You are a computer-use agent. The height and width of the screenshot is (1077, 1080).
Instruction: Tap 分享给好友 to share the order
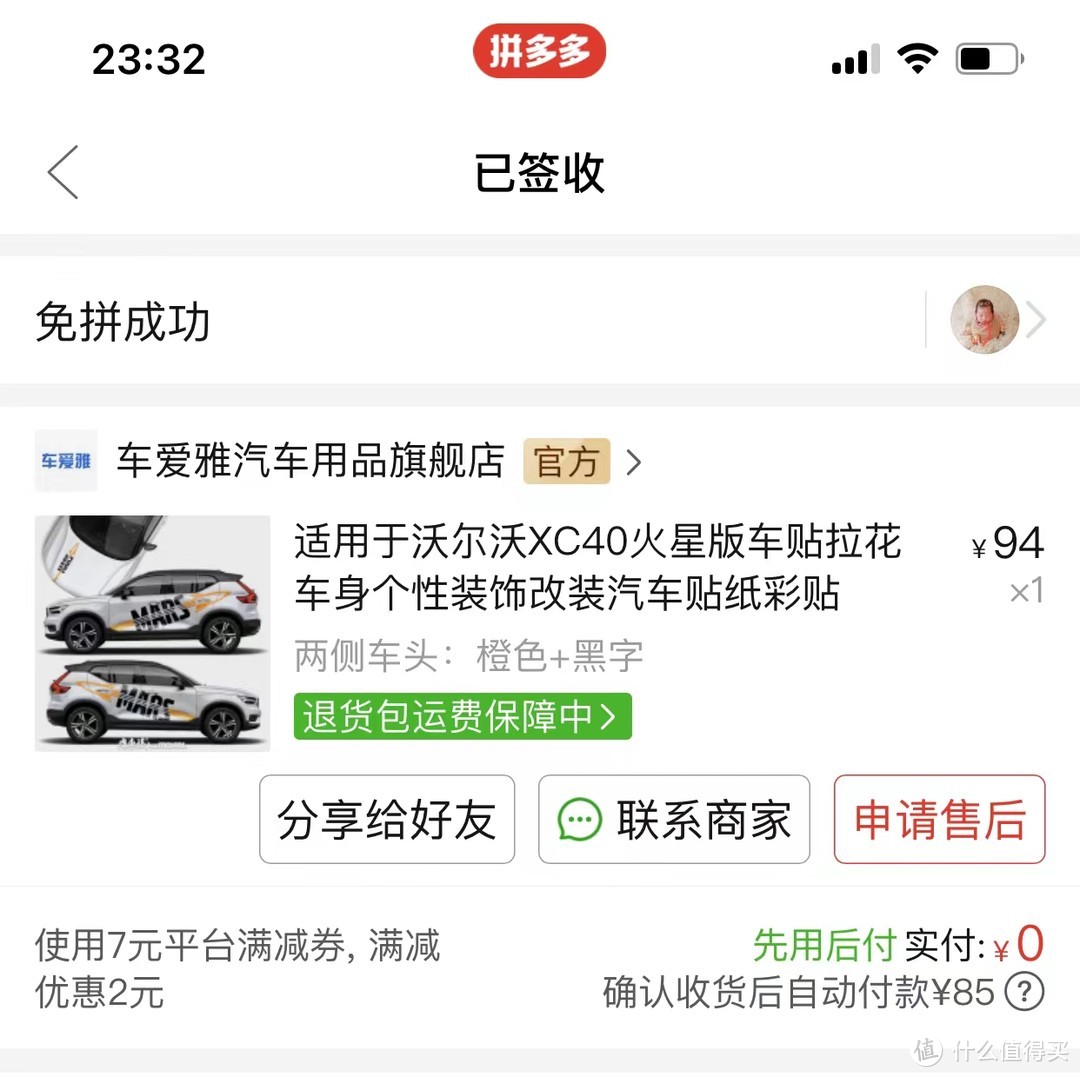(x=387, y=820)
